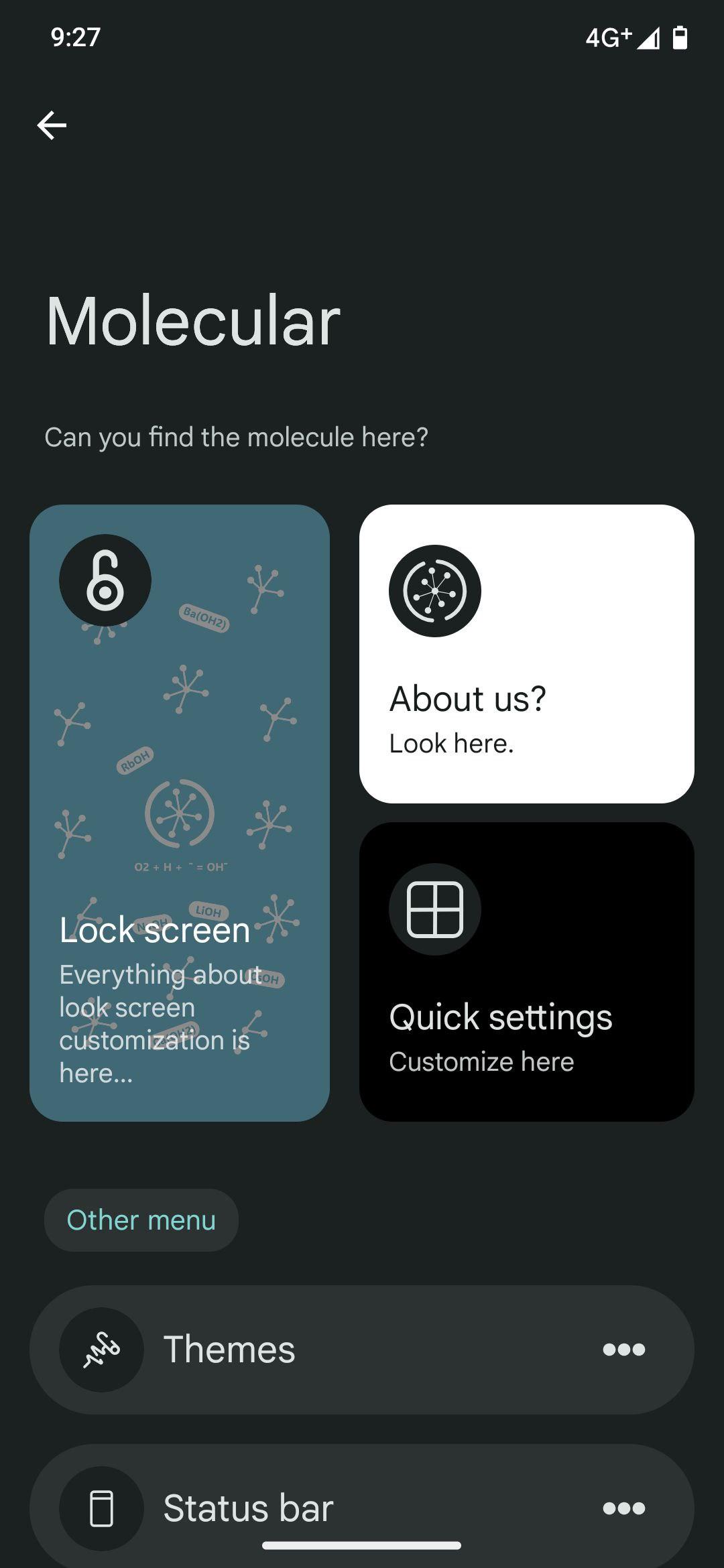Go back using the arrow icon

[52, 125]
